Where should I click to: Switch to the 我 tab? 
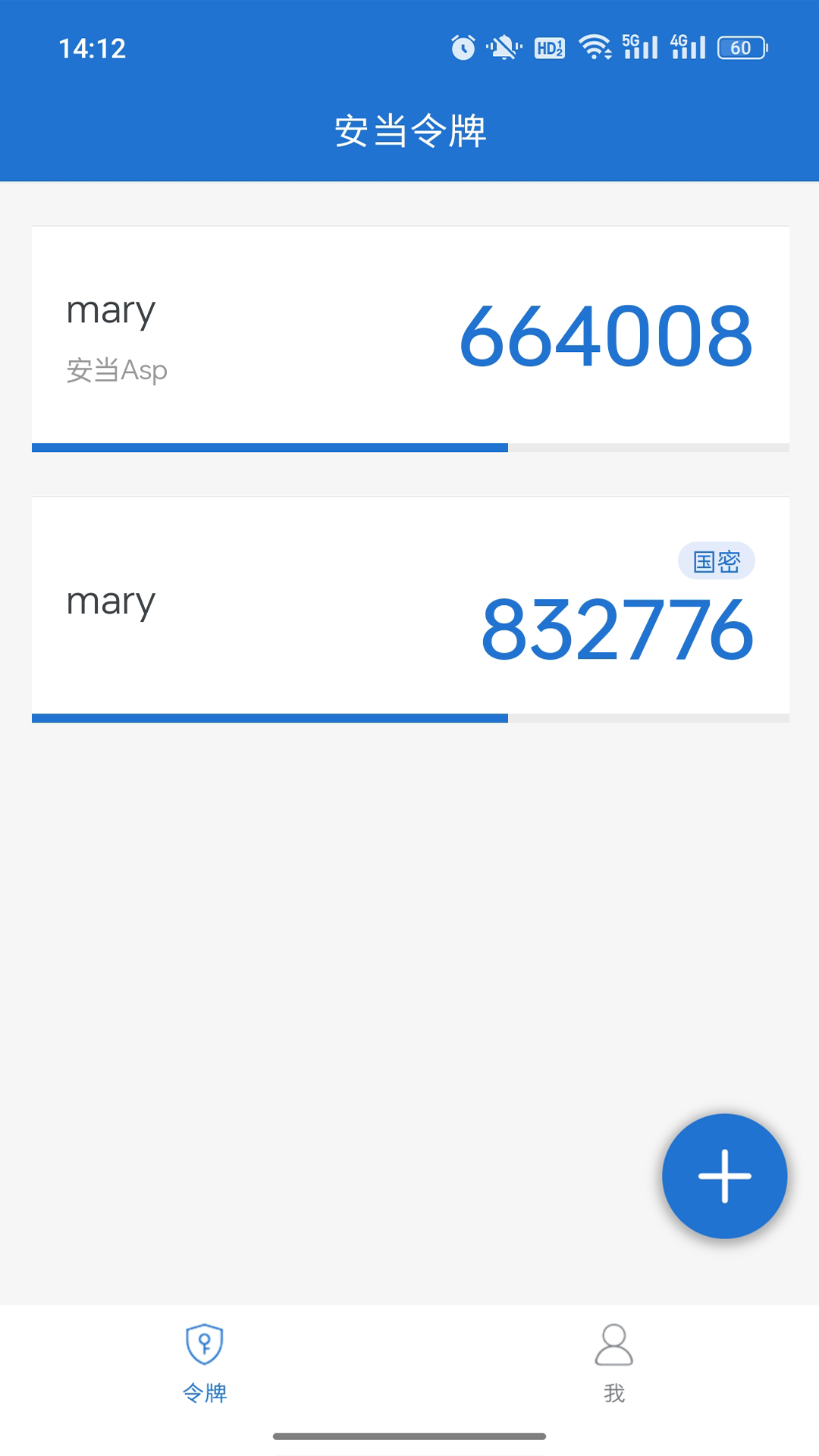coord(614,1363)
